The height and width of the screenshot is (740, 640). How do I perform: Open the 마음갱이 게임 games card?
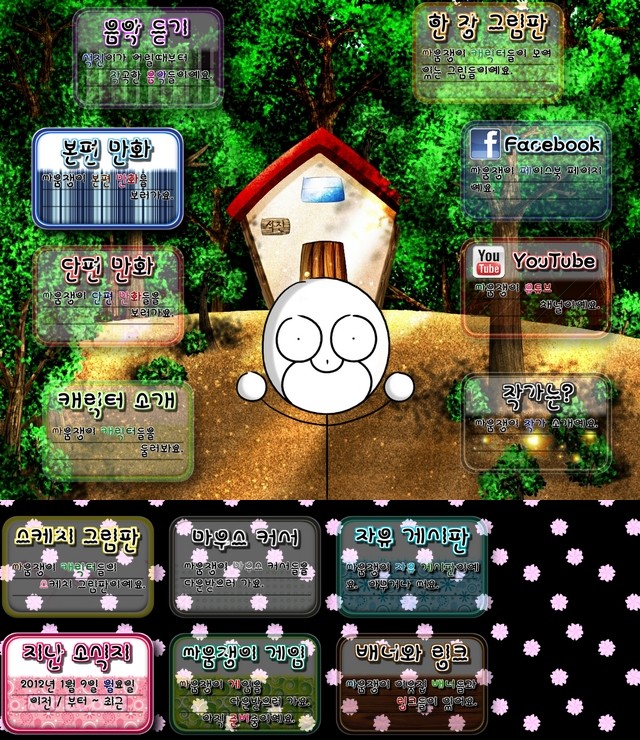click(245, 682)
